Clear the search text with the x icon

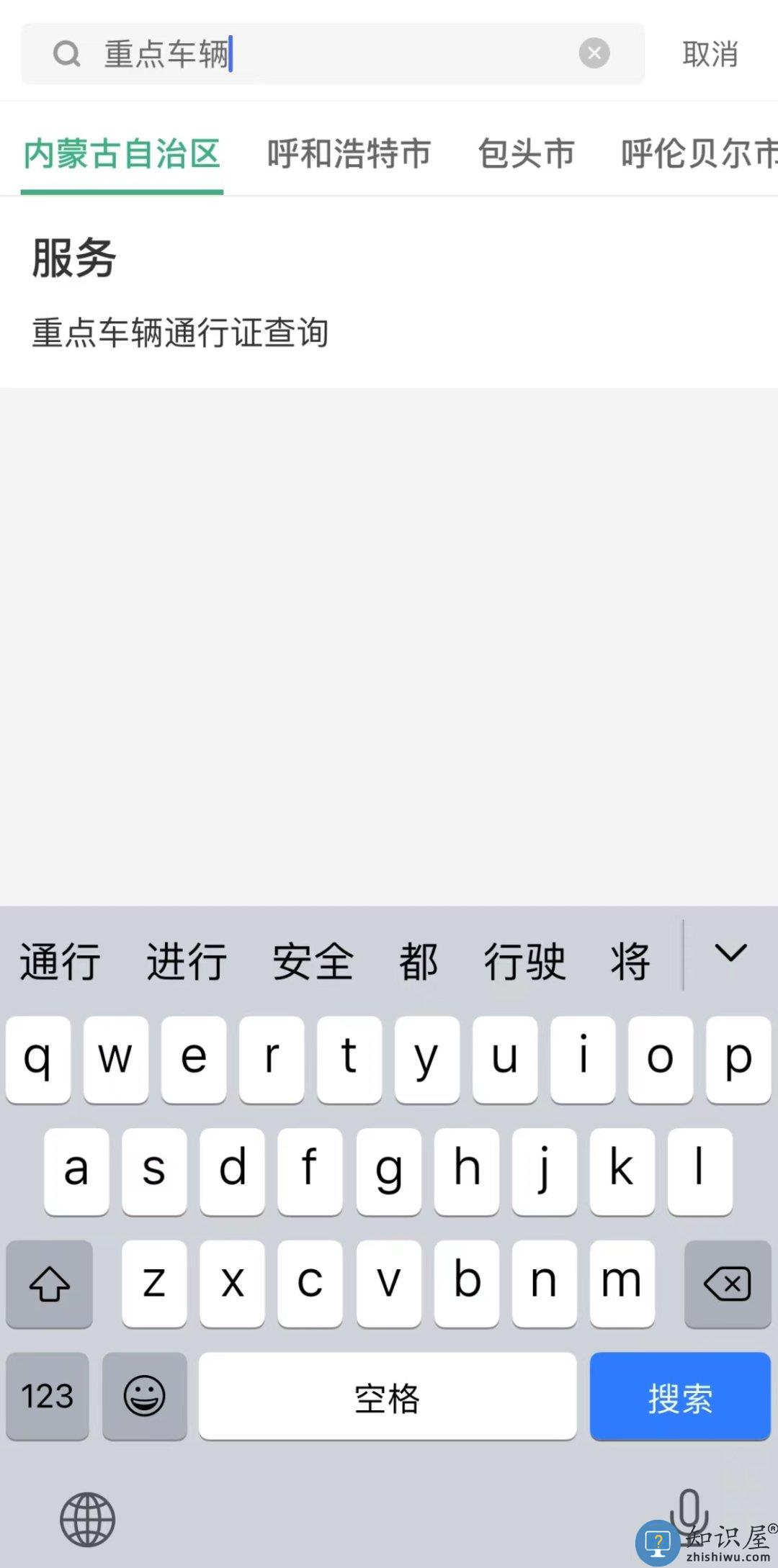[x=594, y=53]
